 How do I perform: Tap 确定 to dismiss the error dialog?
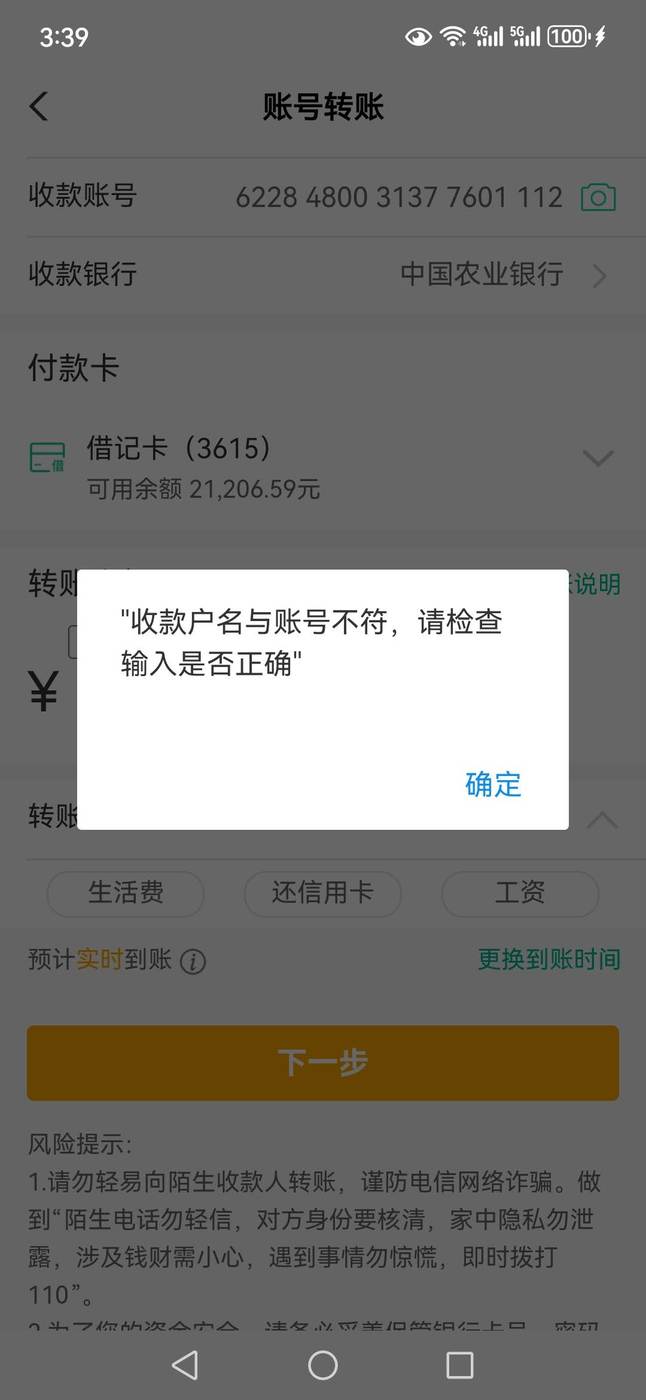pyautogui.click(x=493, y=784)
